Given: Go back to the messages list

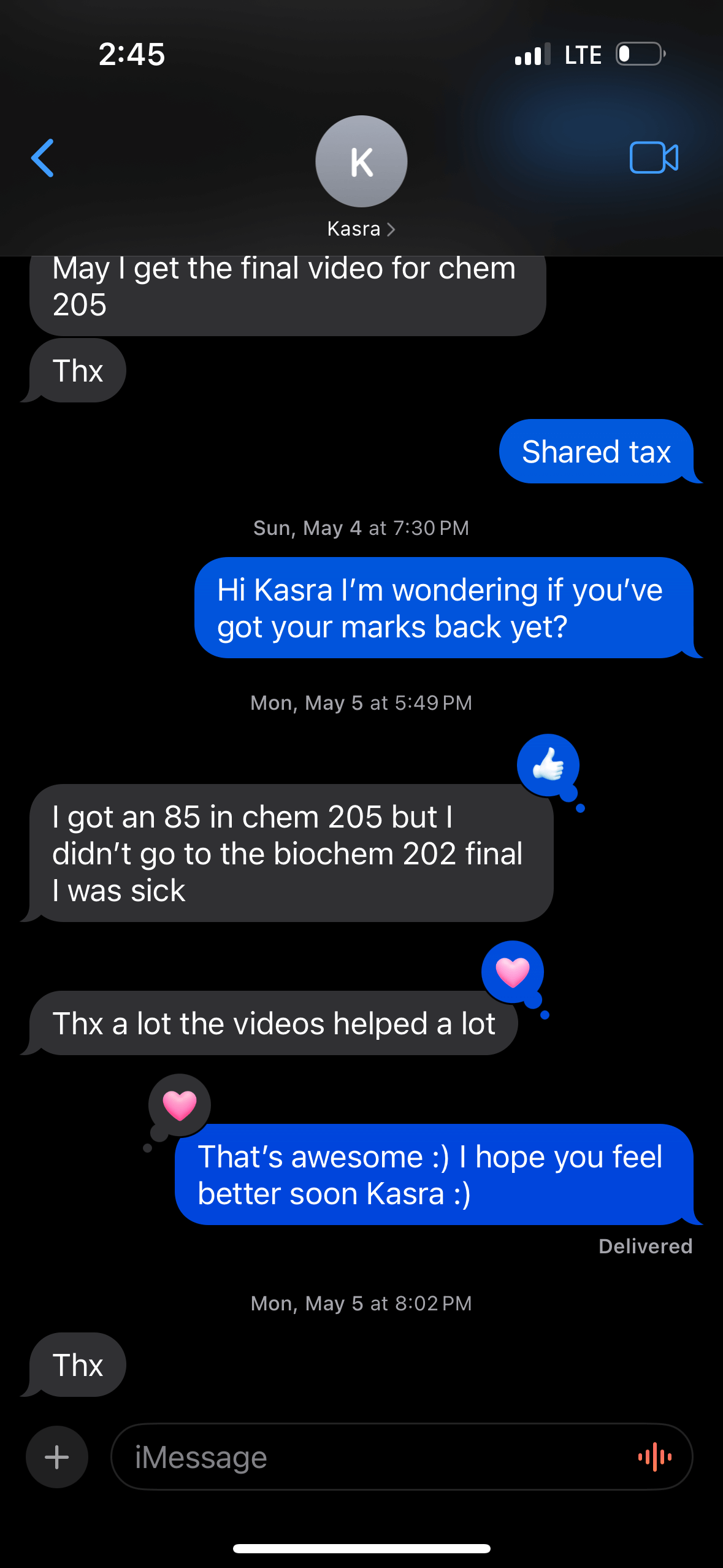Looking at the screenshot, I should tap(43, 158).
